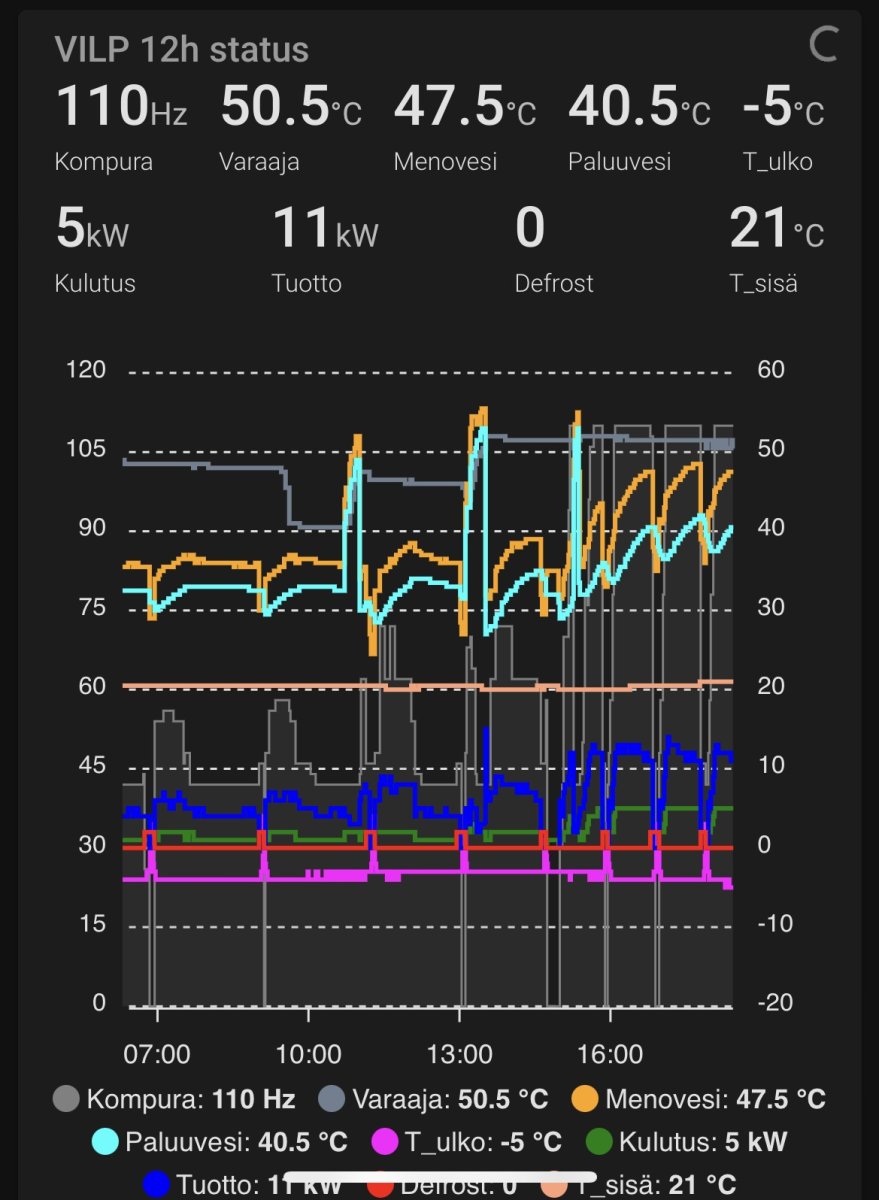
Task: Toggle Varaaja series in chart legend
Action: (434, 1100)
